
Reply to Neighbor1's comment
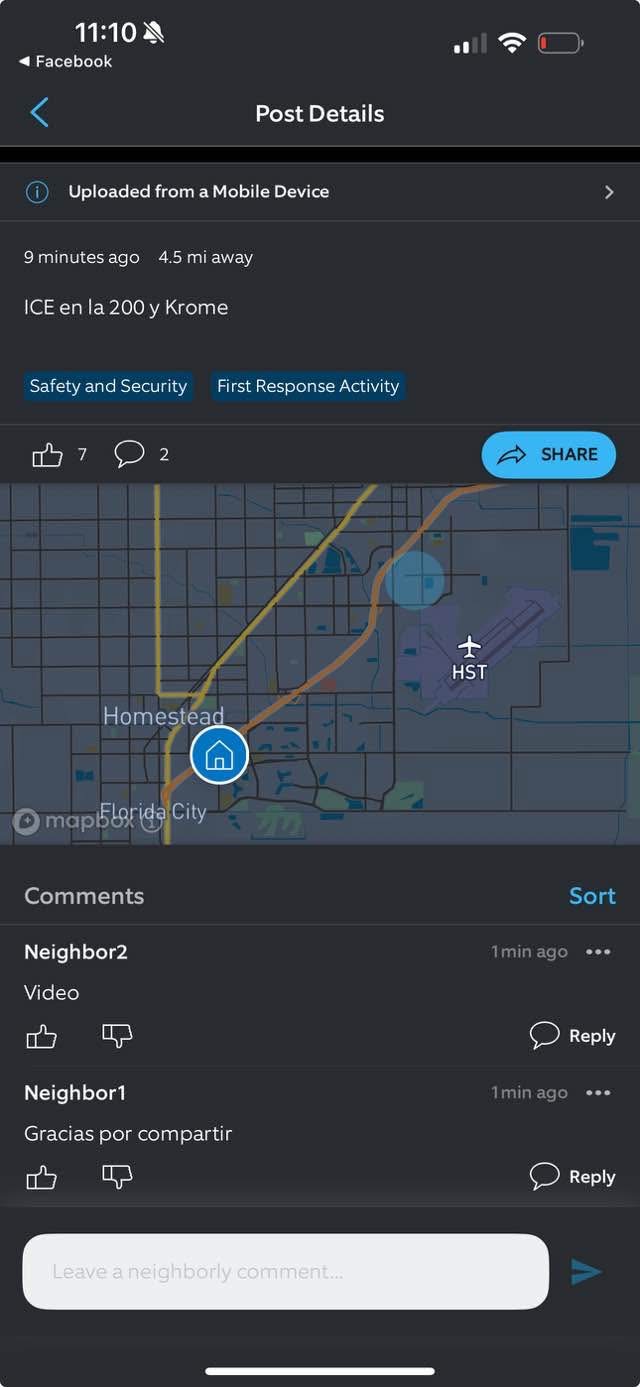coord(572,1177)
